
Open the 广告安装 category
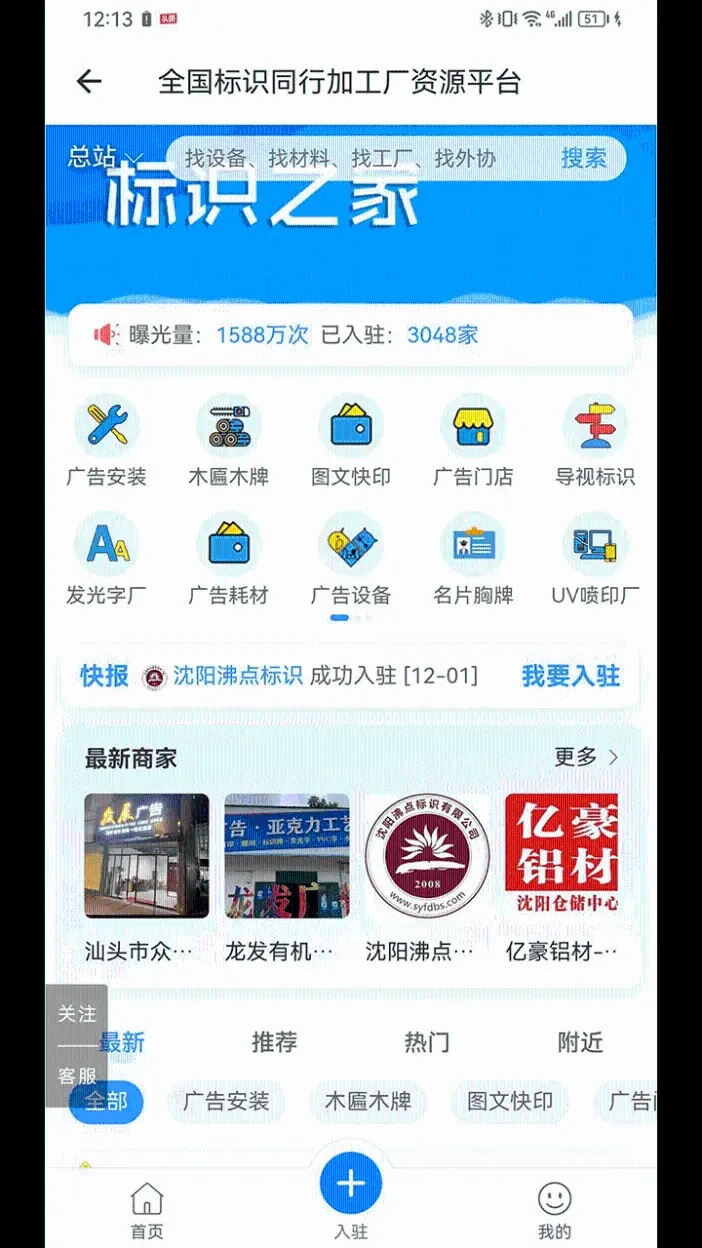(106, 440)
